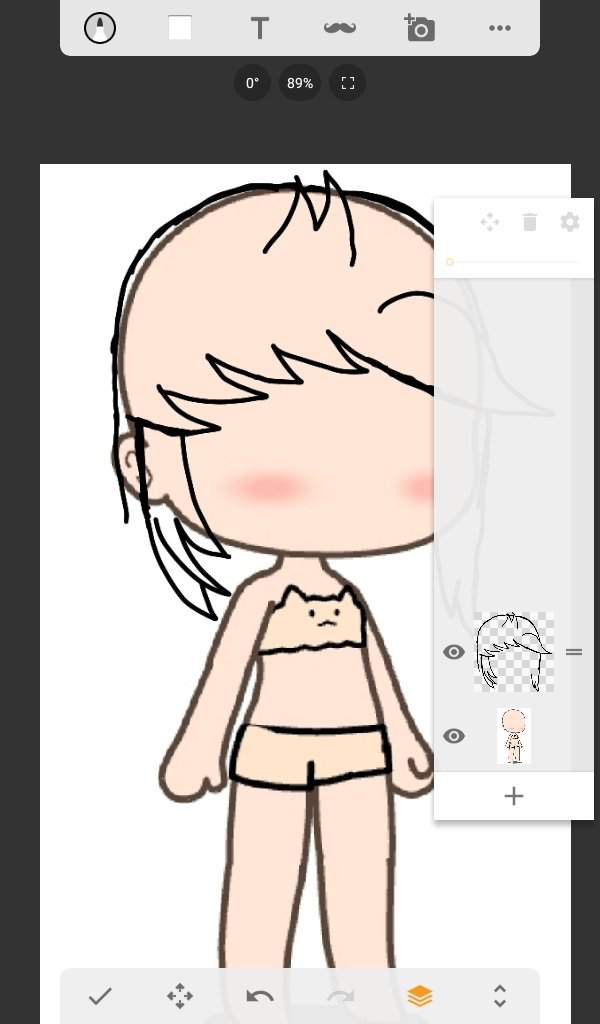The image size is (600, 1024).
Task: Reset canvas rotation with the 0° button
Action: pyautogui.click(x=252, y=83)
